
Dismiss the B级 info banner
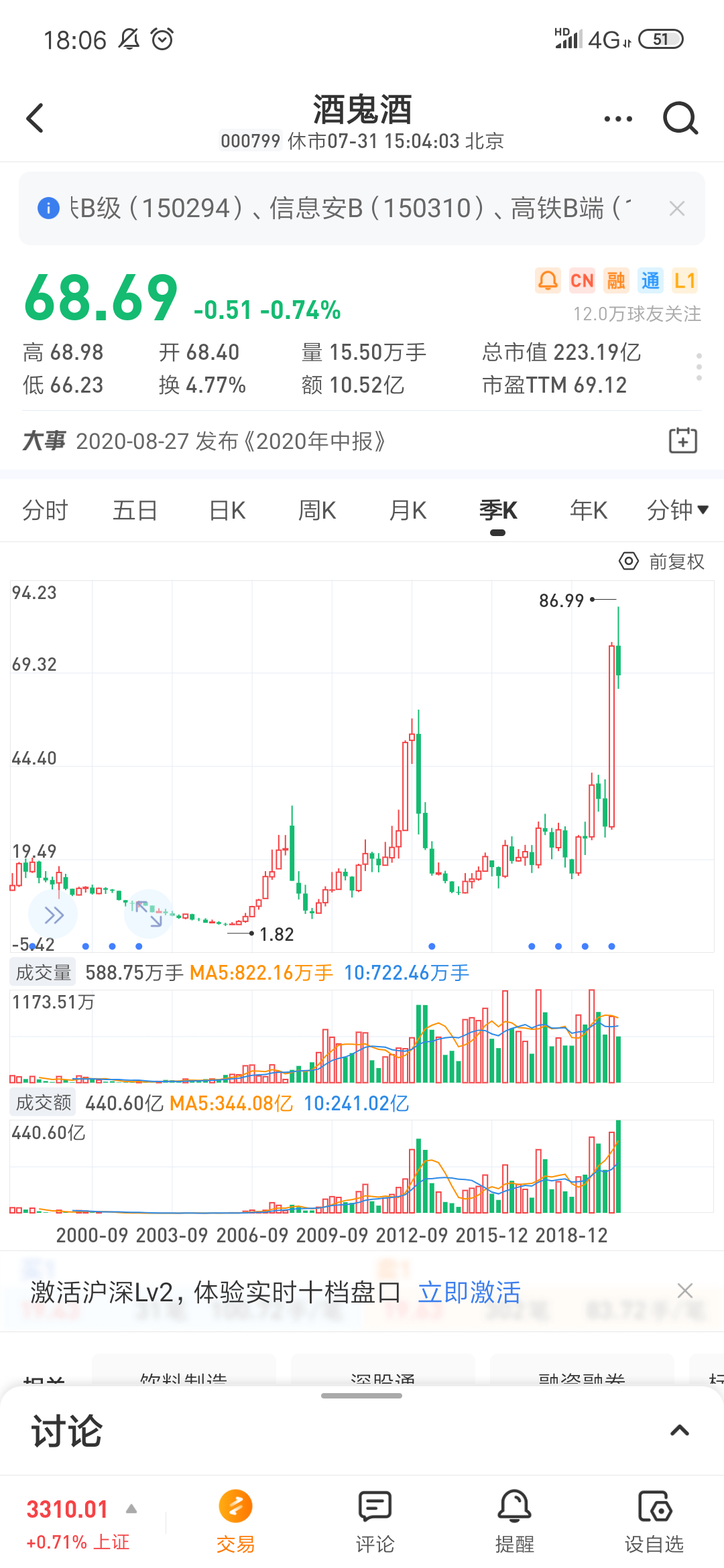(x=677, y=208)
